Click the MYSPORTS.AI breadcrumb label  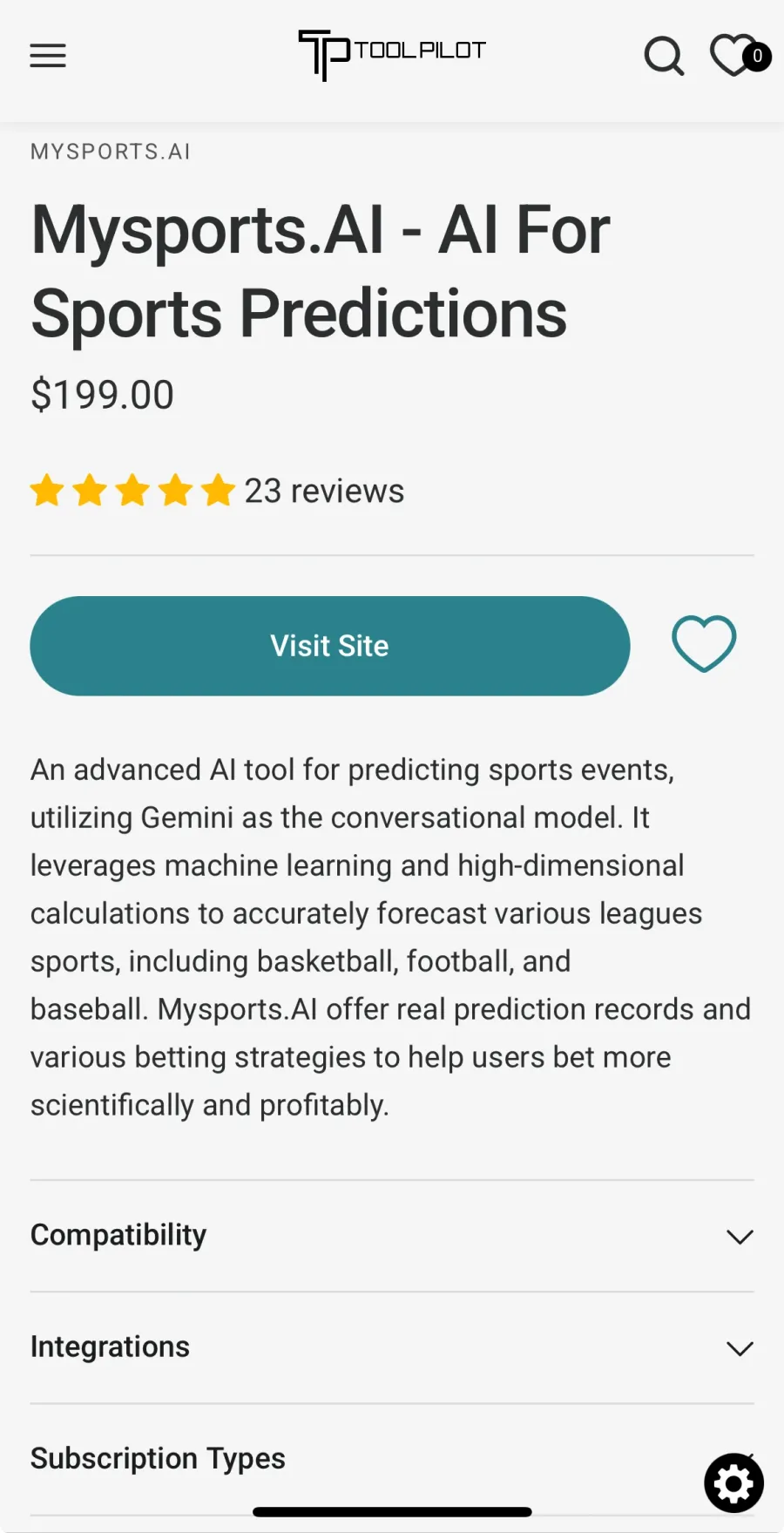[x=110, y=151]
